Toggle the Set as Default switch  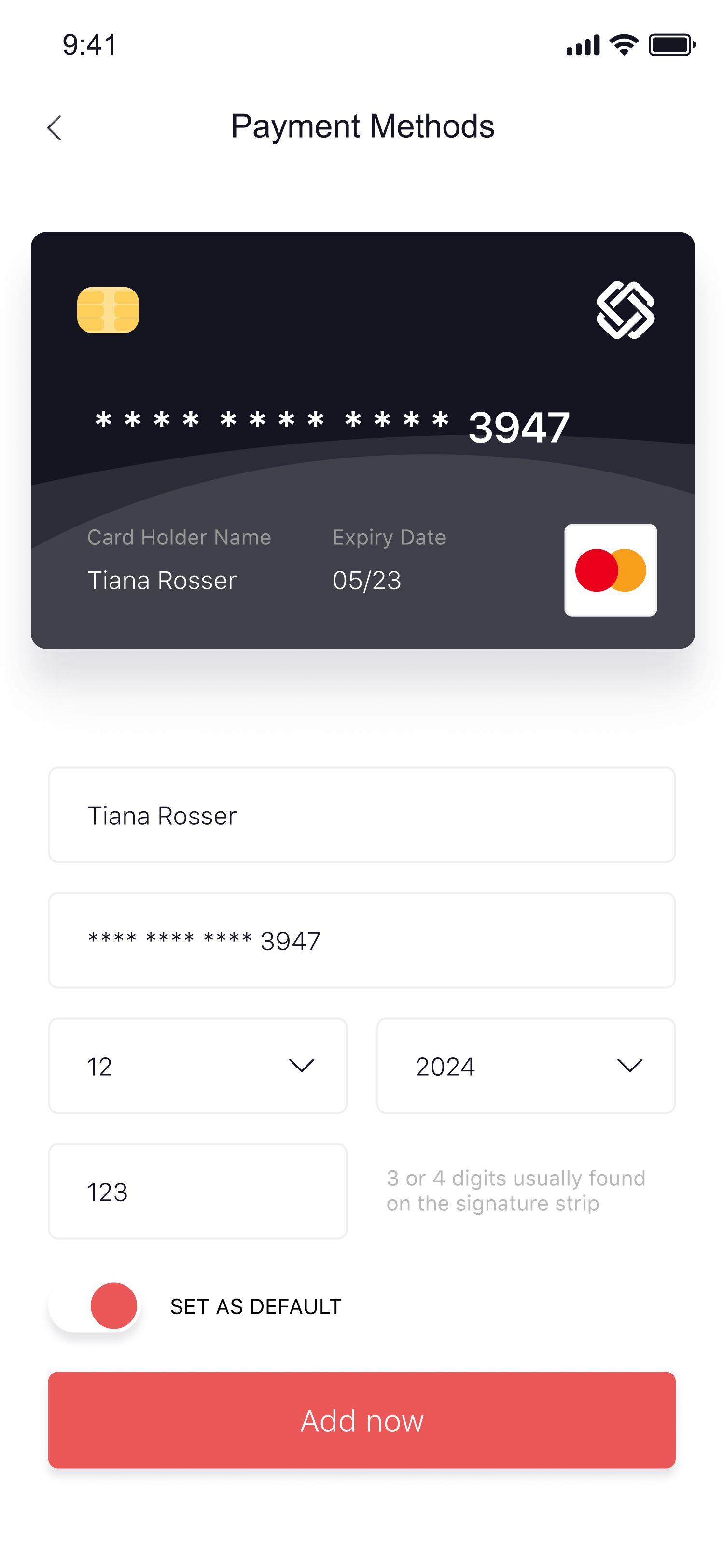pos(95,1305)
